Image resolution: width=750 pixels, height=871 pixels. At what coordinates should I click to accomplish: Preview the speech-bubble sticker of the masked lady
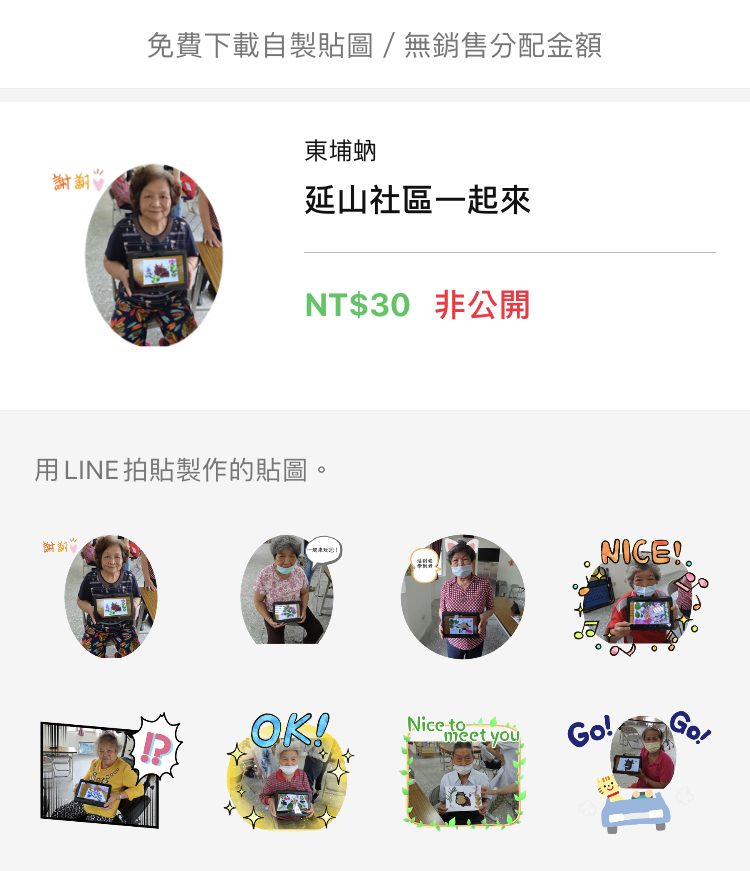coord(288,594)
